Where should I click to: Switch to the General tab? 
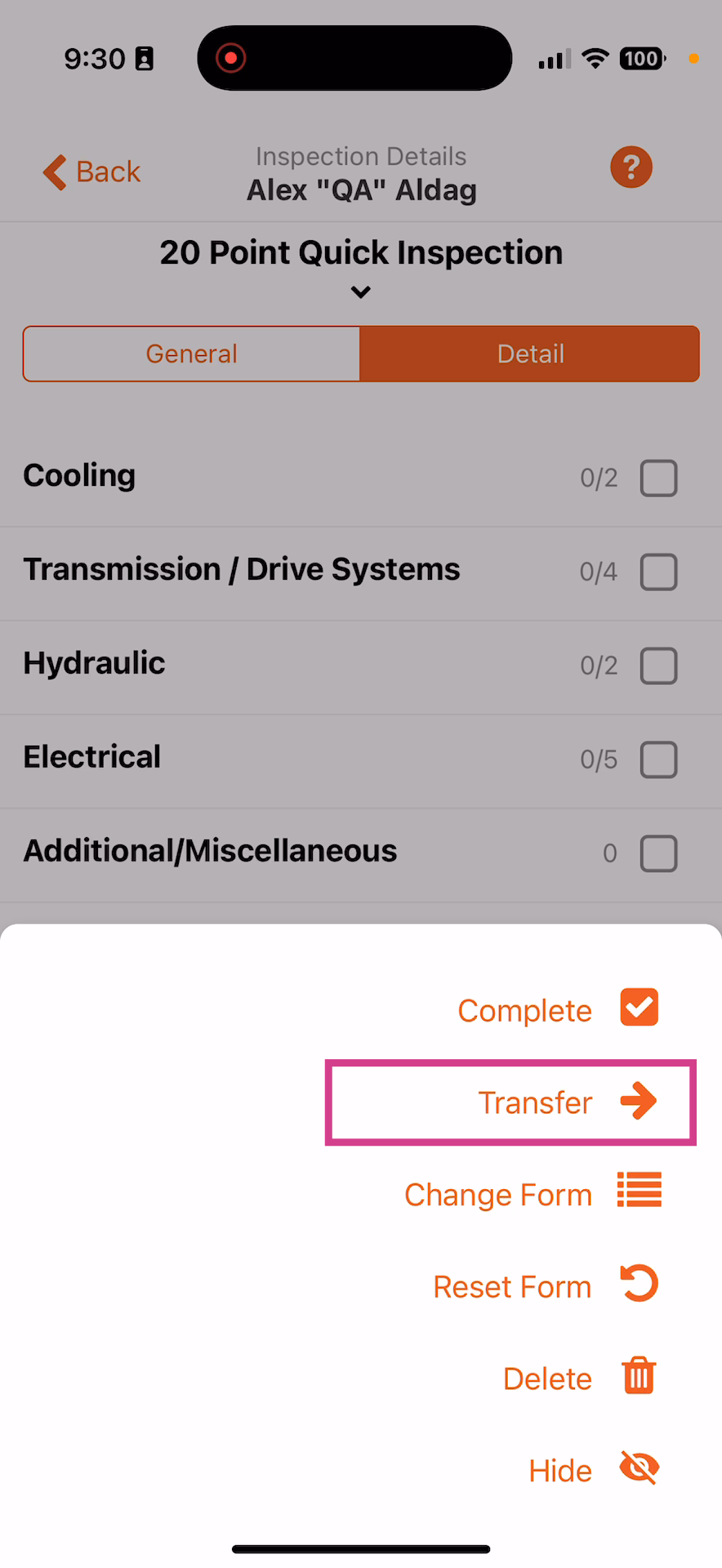[x=192, y=354]
